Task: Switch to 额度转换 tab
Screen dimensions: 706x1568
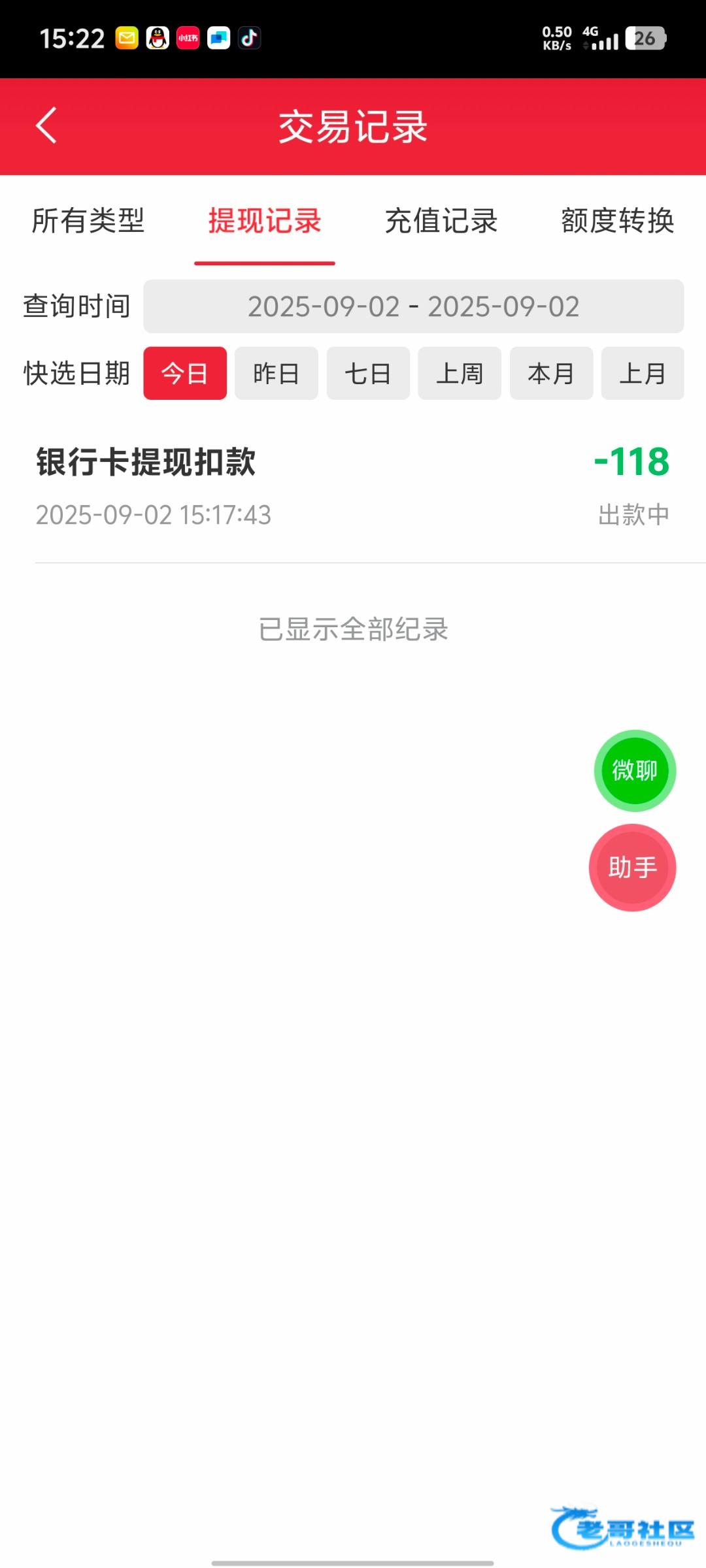Action: (x=618, y=221)
